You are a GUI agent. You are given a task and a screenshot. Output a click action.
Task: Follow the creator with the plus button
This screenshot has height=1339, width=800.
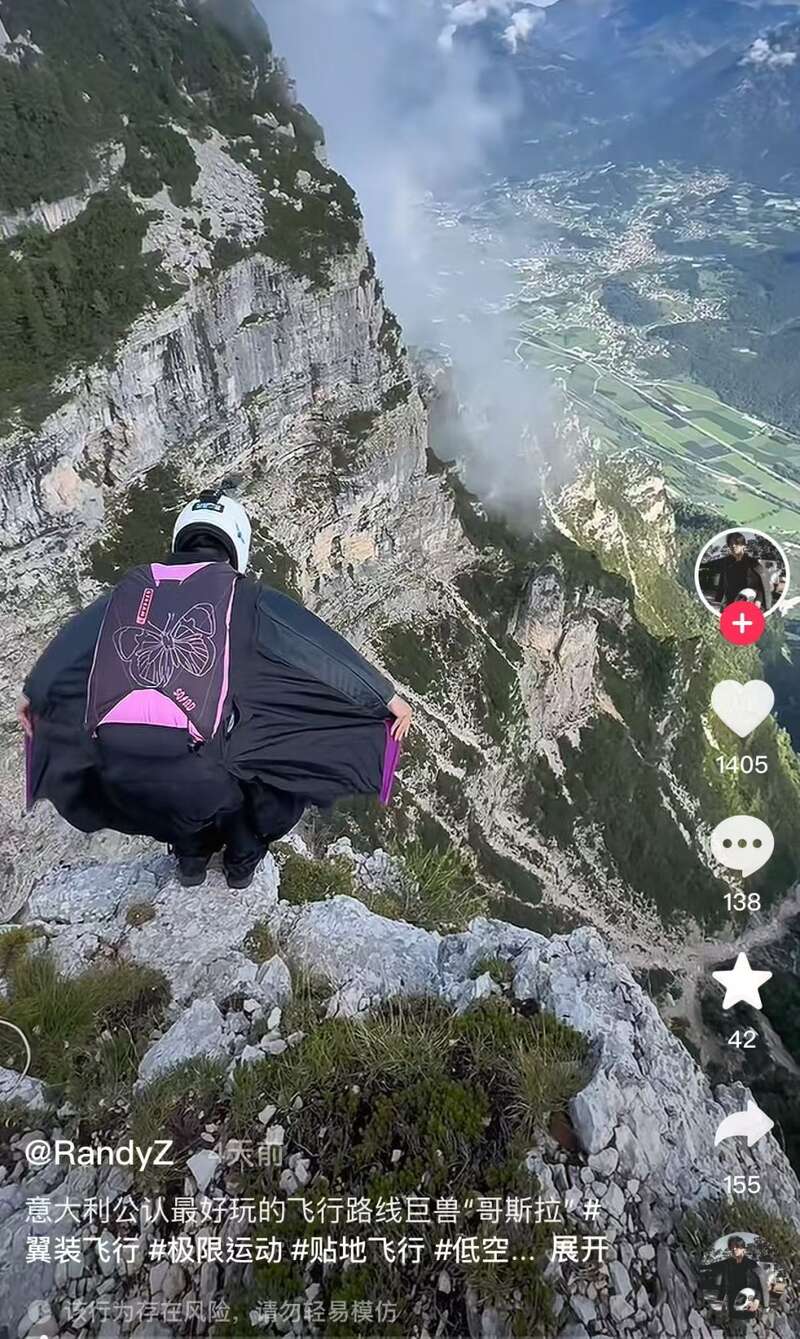click(741, 624)
